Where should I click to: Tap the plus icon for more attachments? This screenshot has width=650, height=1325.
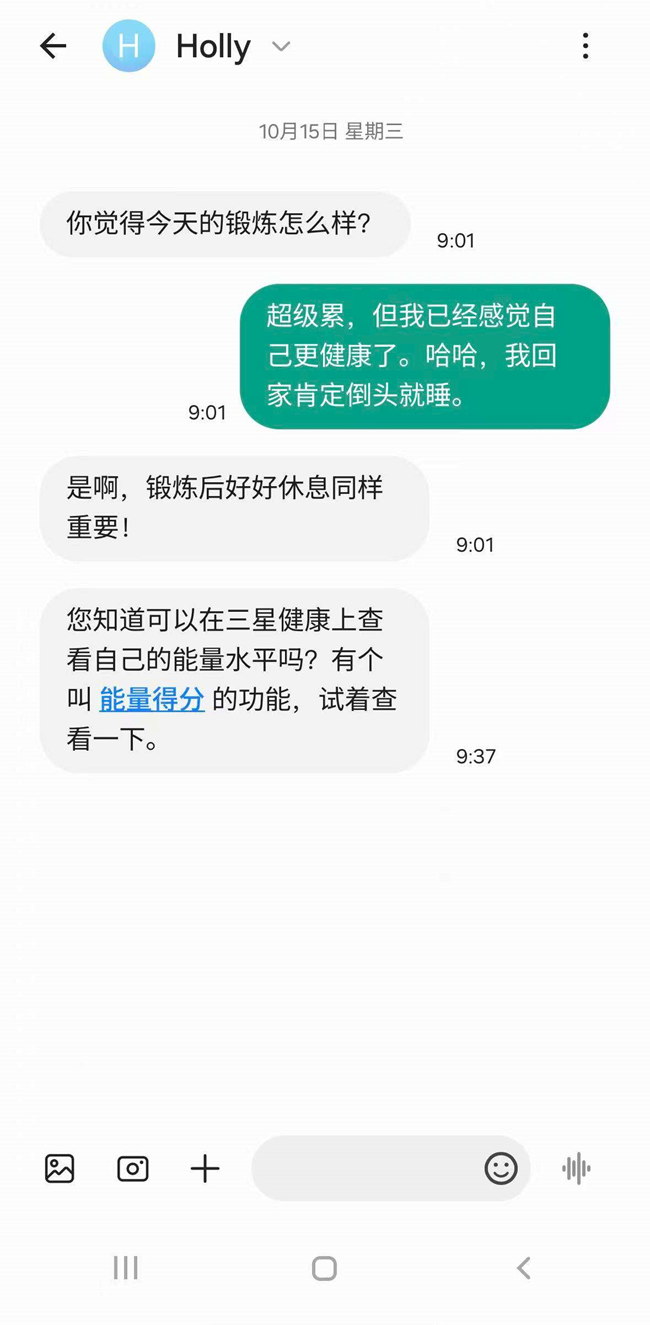point(205,1168)
